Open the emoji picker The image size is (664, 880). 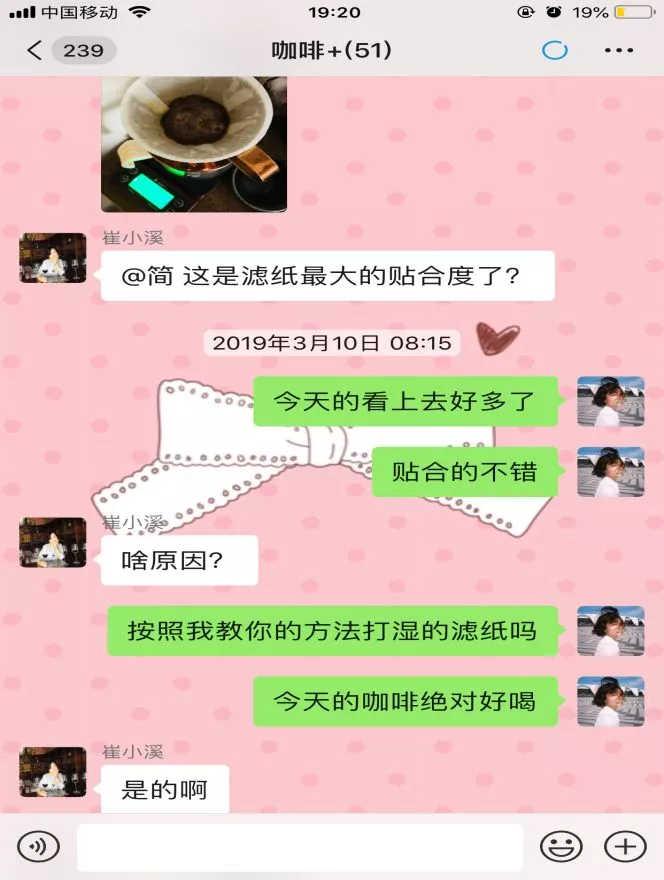coord(561,847)
